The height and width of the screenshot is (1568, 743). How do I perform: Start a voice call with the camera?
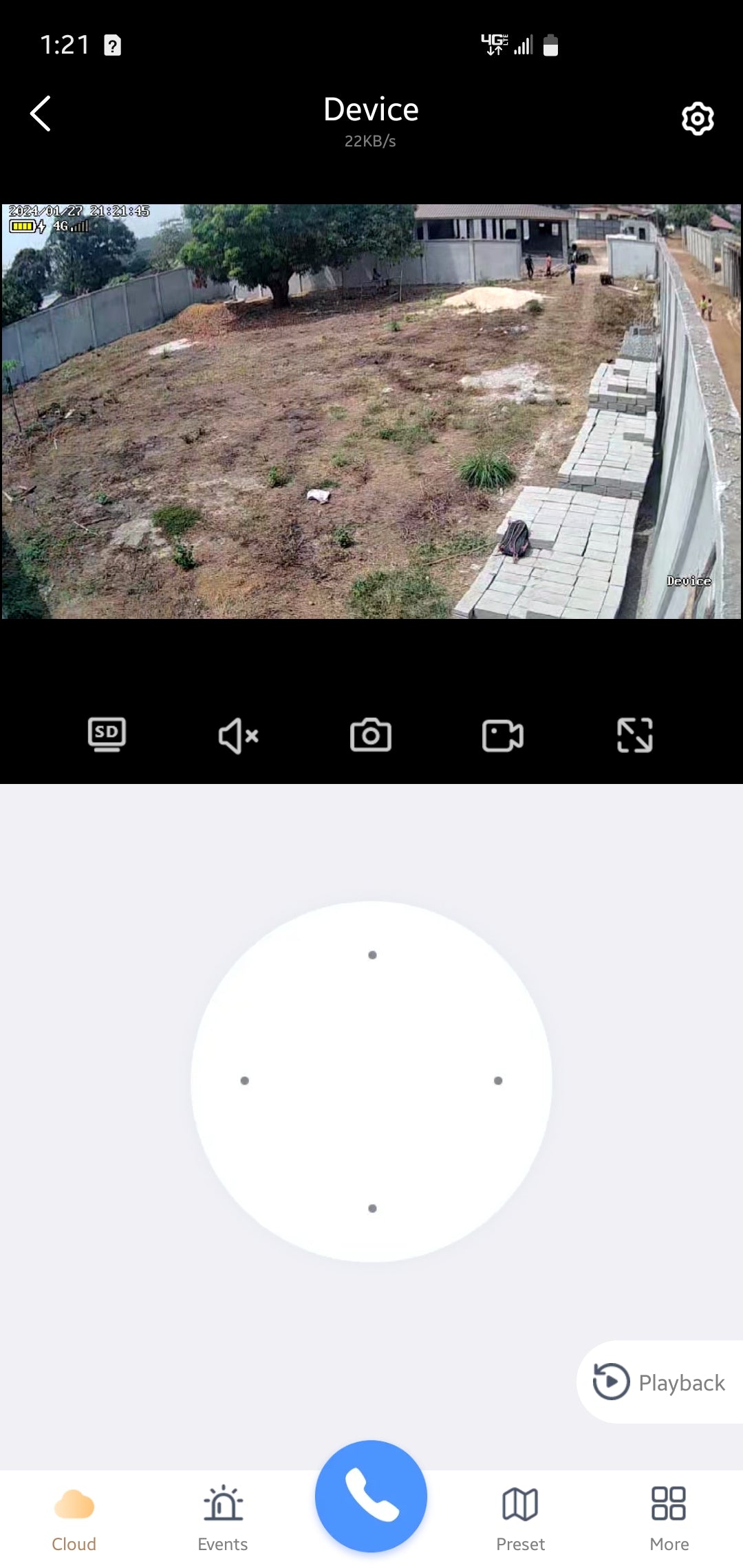(x=371, y=1496)
